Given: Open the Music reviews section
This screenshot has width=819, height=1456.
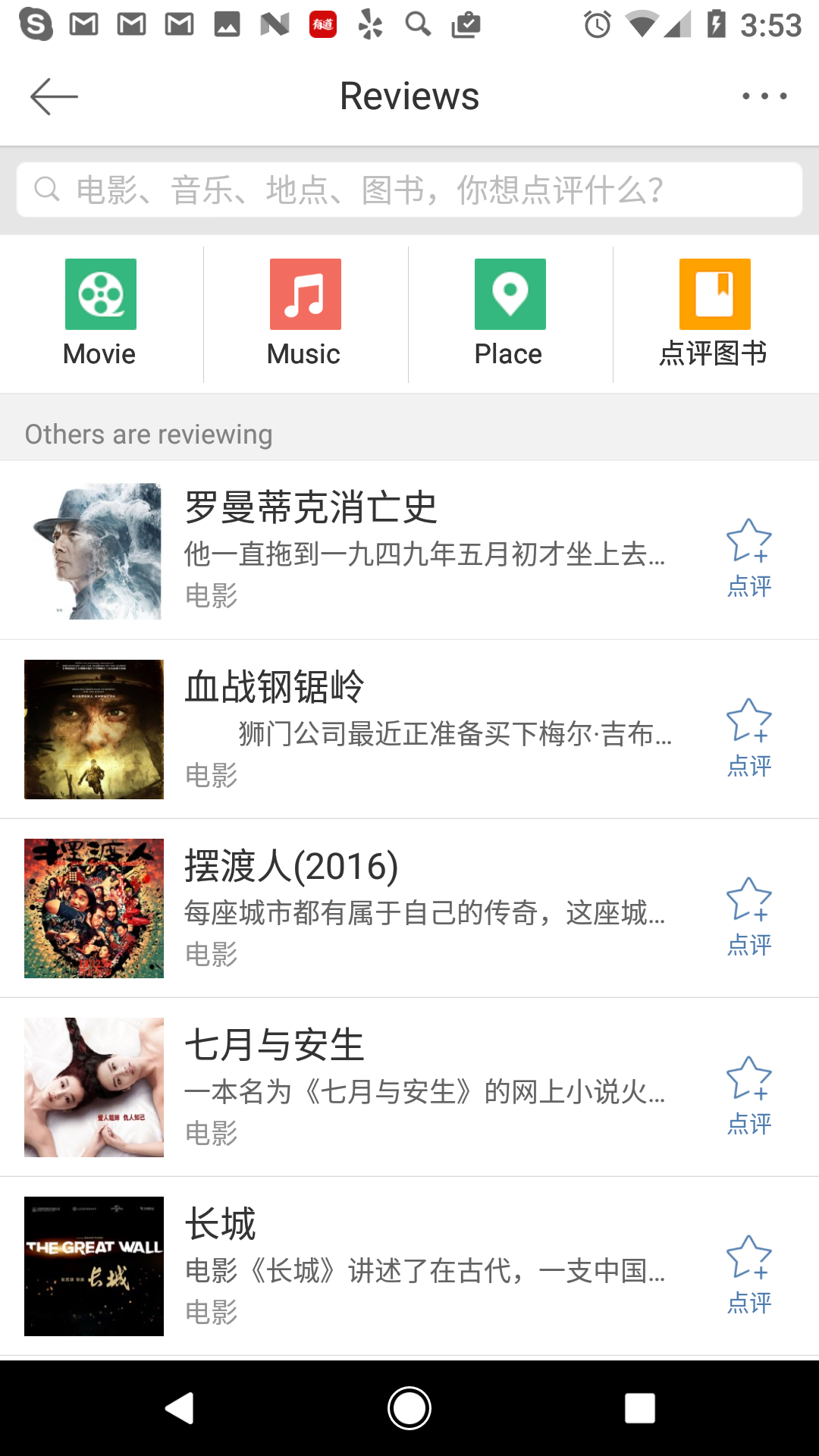Looking at the screenshot, I should tap(304, 294).
